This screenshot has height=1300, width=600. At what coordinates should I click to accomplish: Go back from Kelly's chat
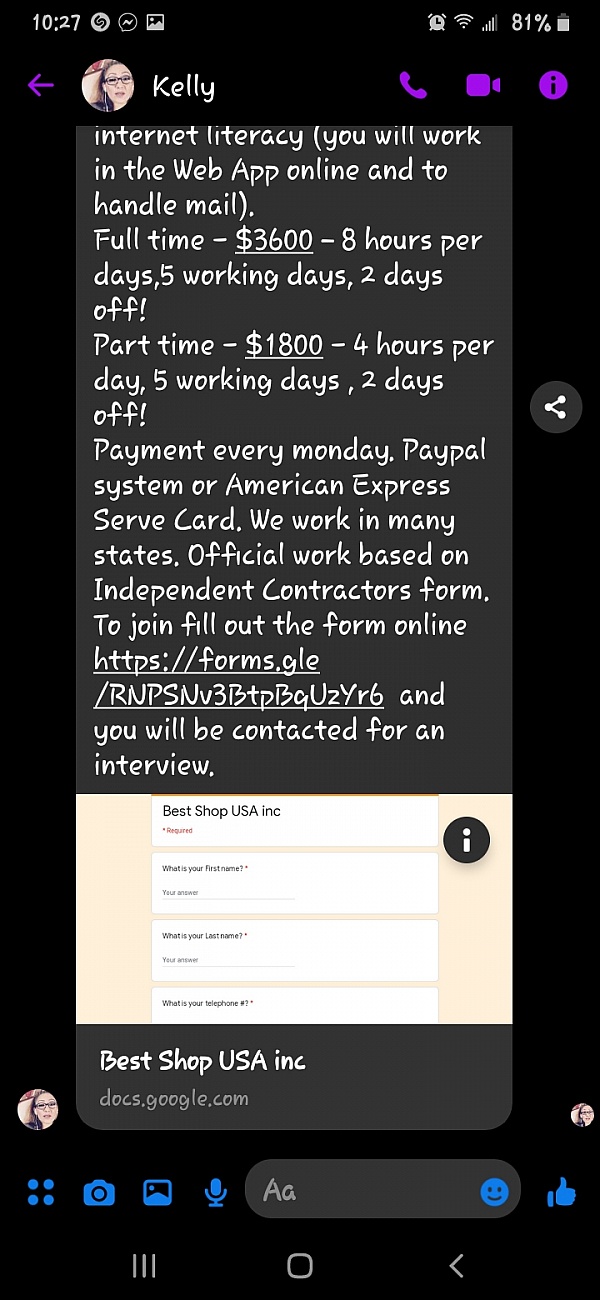[40, 85]
